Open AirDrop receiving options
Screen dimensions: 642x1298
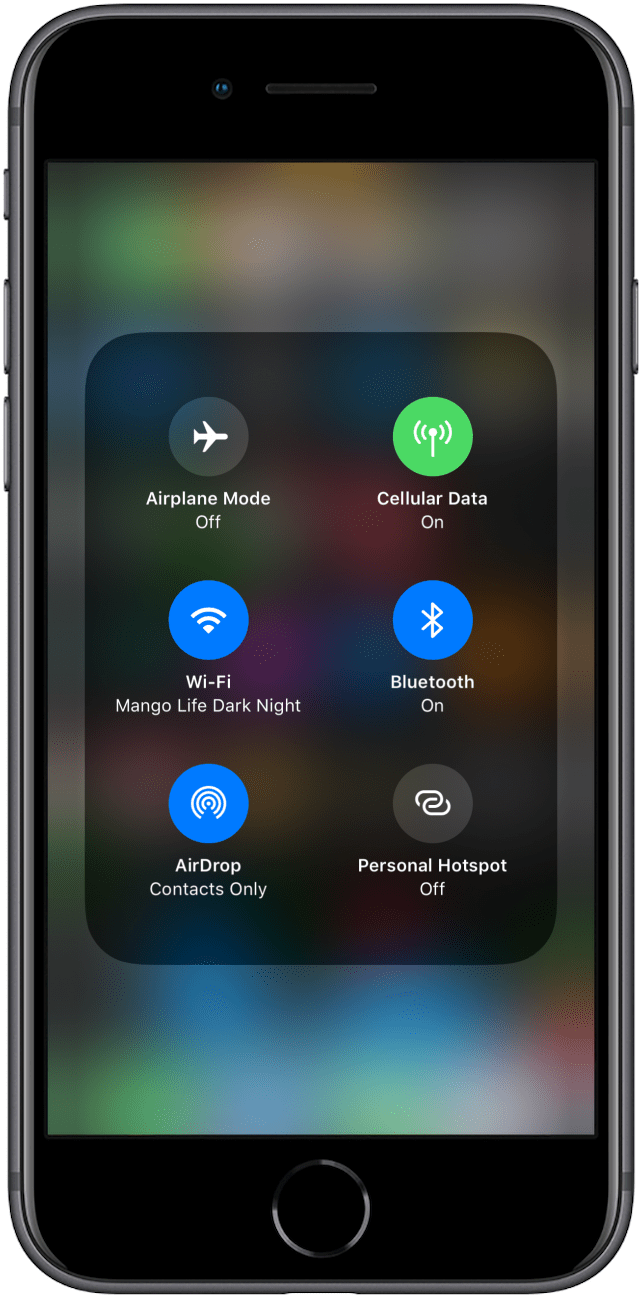pyautogui.click(x=208, y=804)
